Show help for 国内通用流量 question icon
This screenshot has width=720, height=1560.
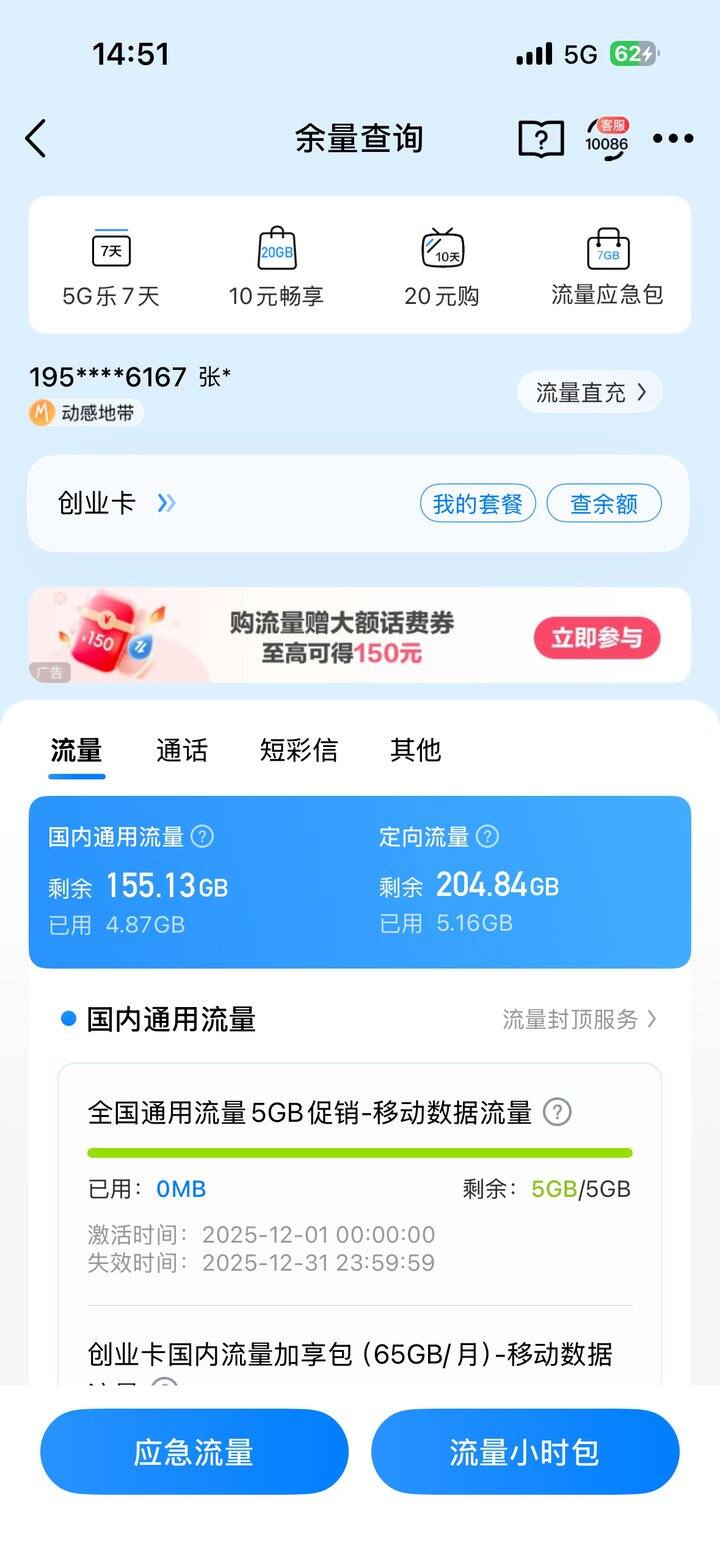pyautogui.click(x=202, y=837)
